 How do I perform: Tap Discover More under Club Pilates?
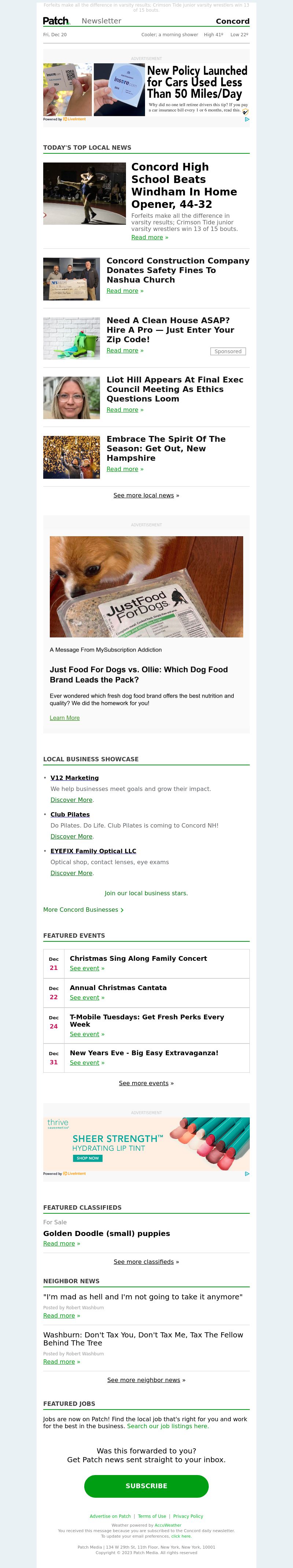coord(71,836)
